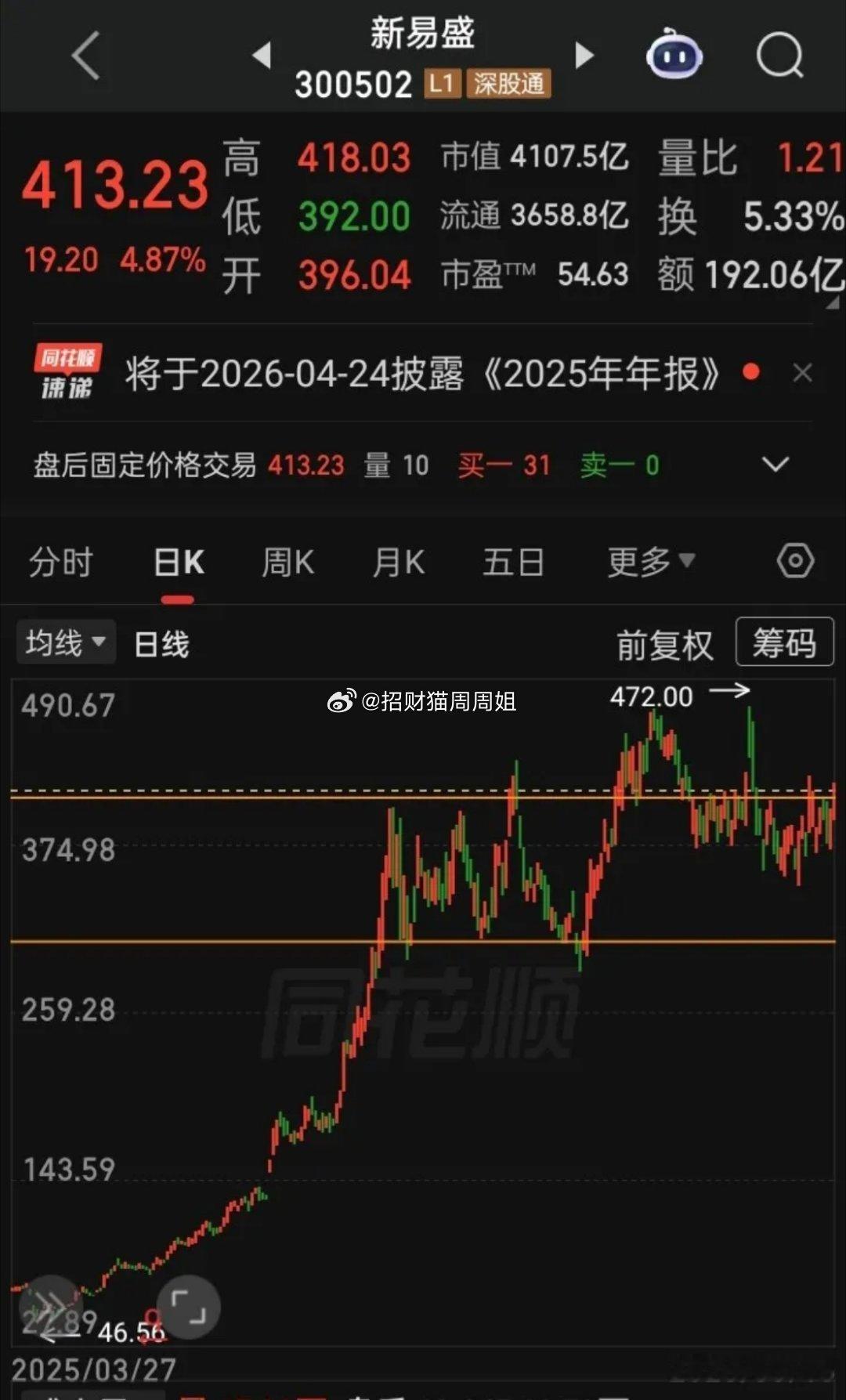Open the AI assistant robot icon

[675, 56]
